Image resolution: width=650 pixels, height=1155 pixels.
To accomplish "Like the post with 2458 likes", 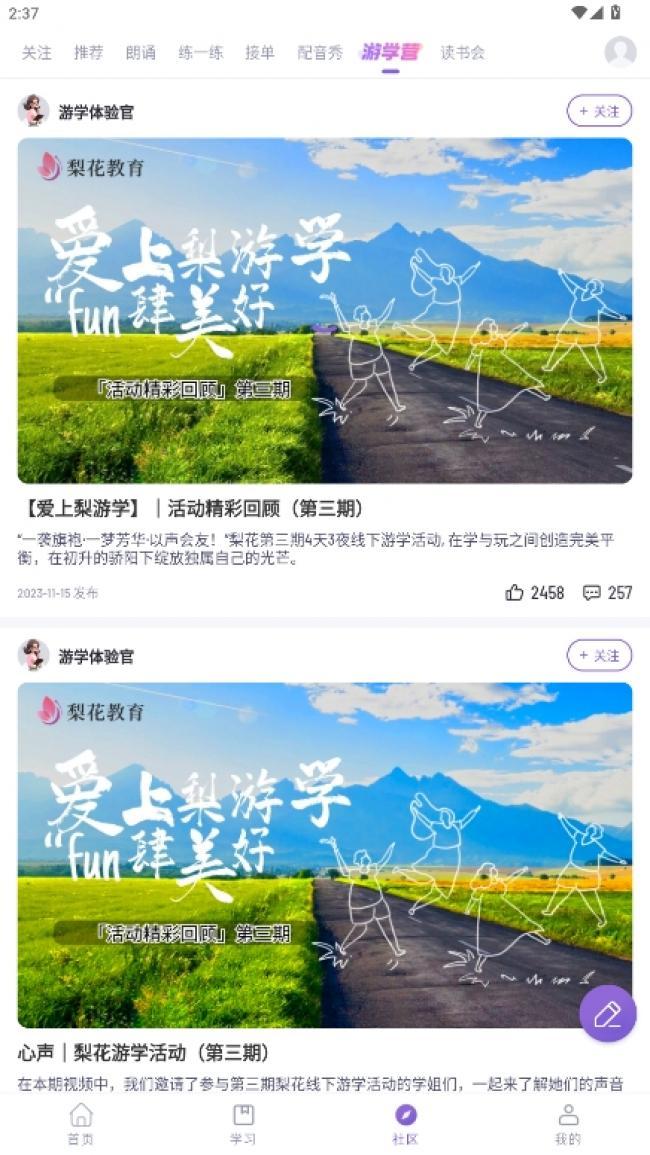I will tap(515, 593).
